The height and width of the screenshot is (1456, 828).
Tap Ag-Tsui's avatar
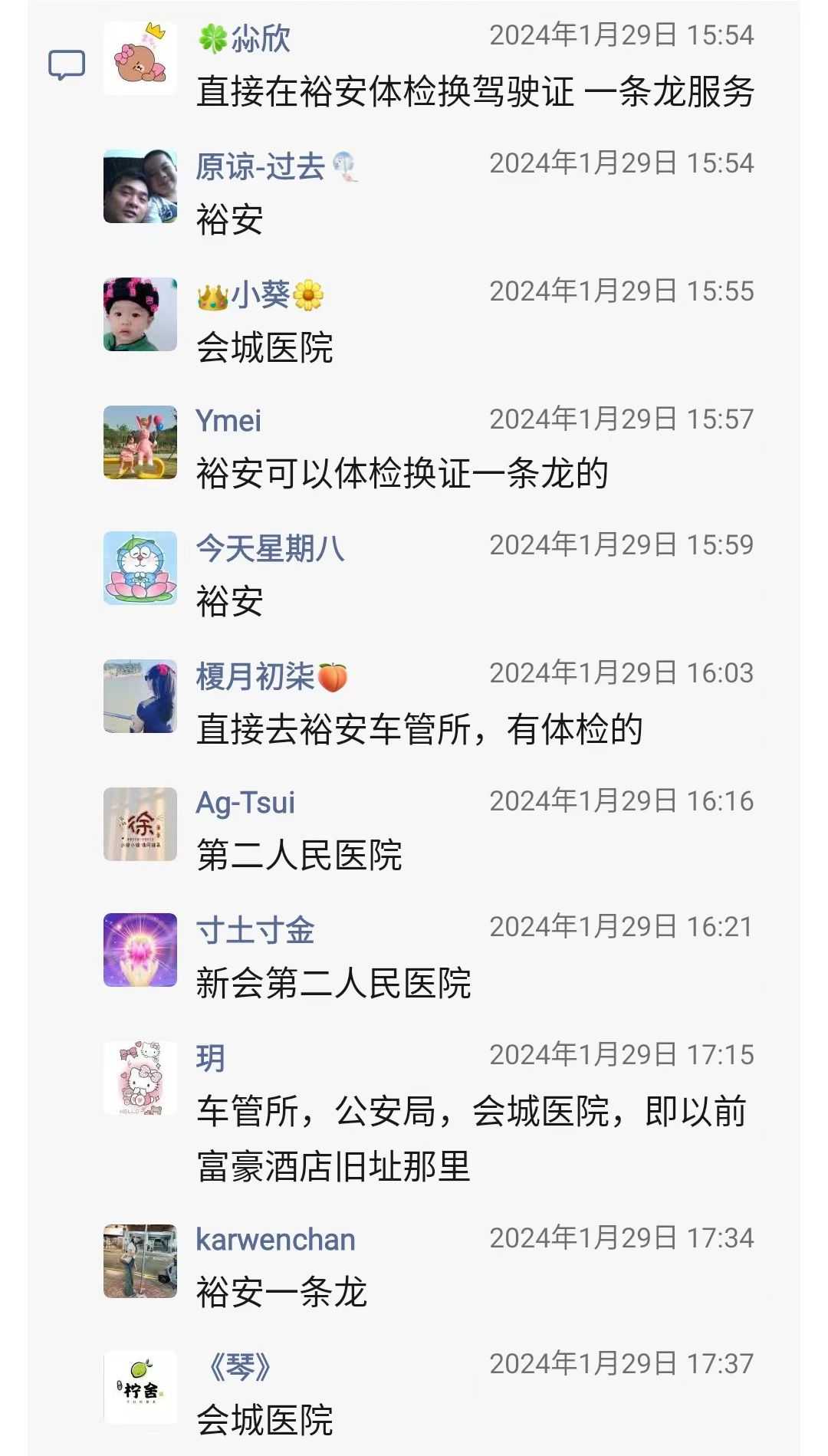140,824
